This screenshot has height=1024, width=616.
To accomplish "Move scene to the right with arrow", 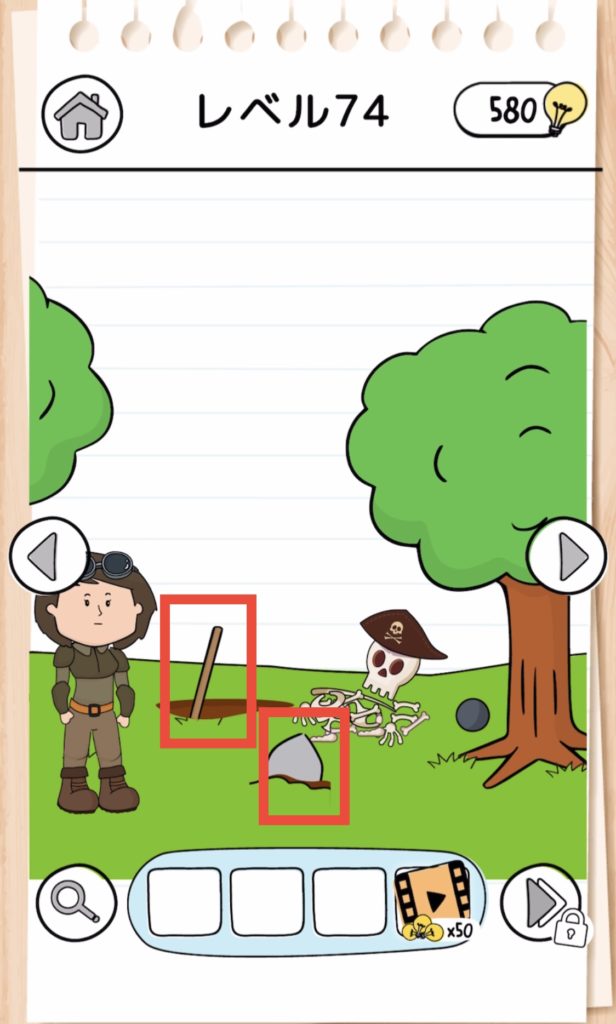I will tap(568, 557).
